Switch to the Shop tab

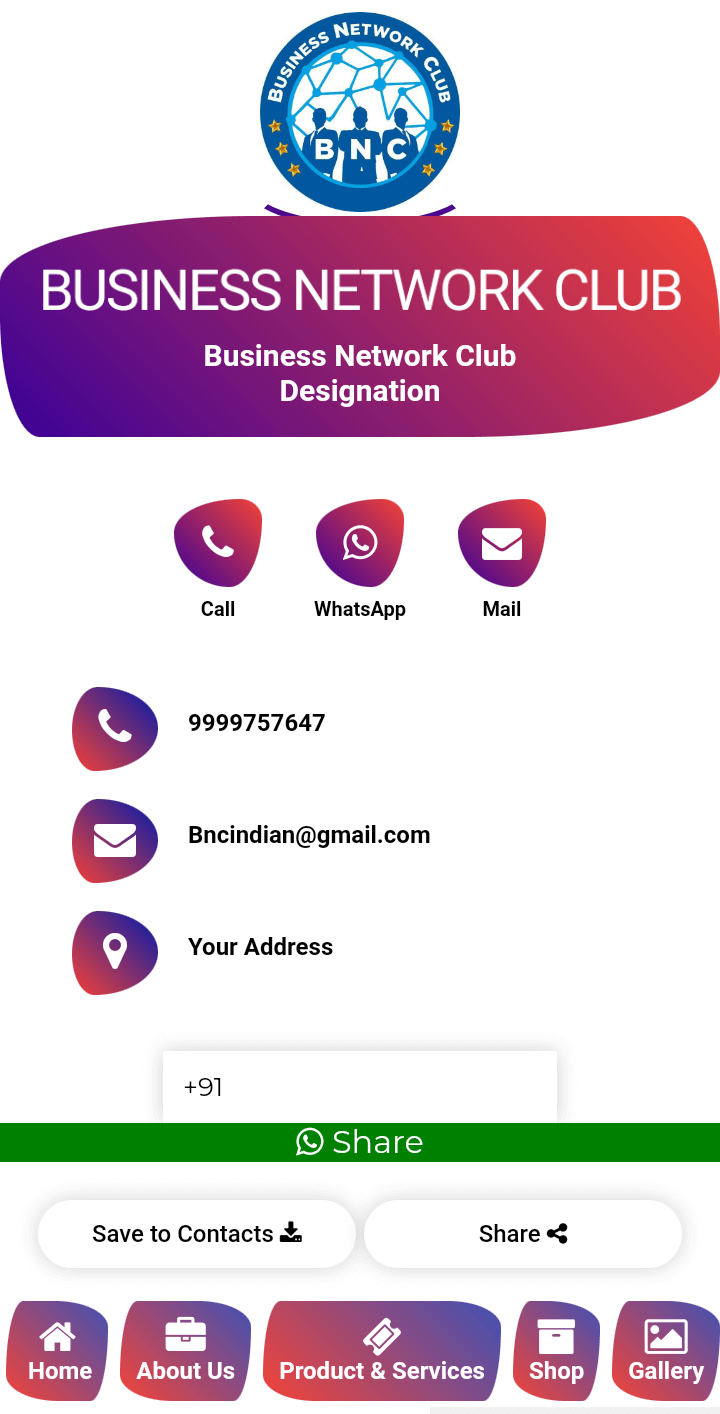tap(556, 1351)
